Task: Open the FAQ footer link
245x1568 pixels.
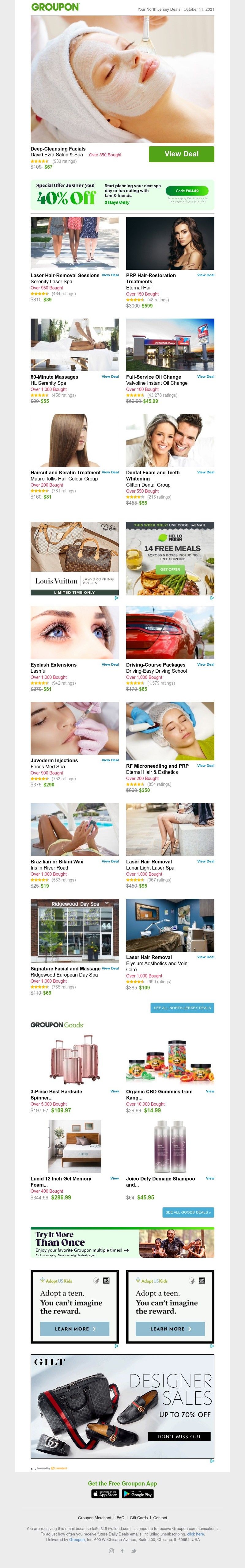Action: [x=120, y=1518]
